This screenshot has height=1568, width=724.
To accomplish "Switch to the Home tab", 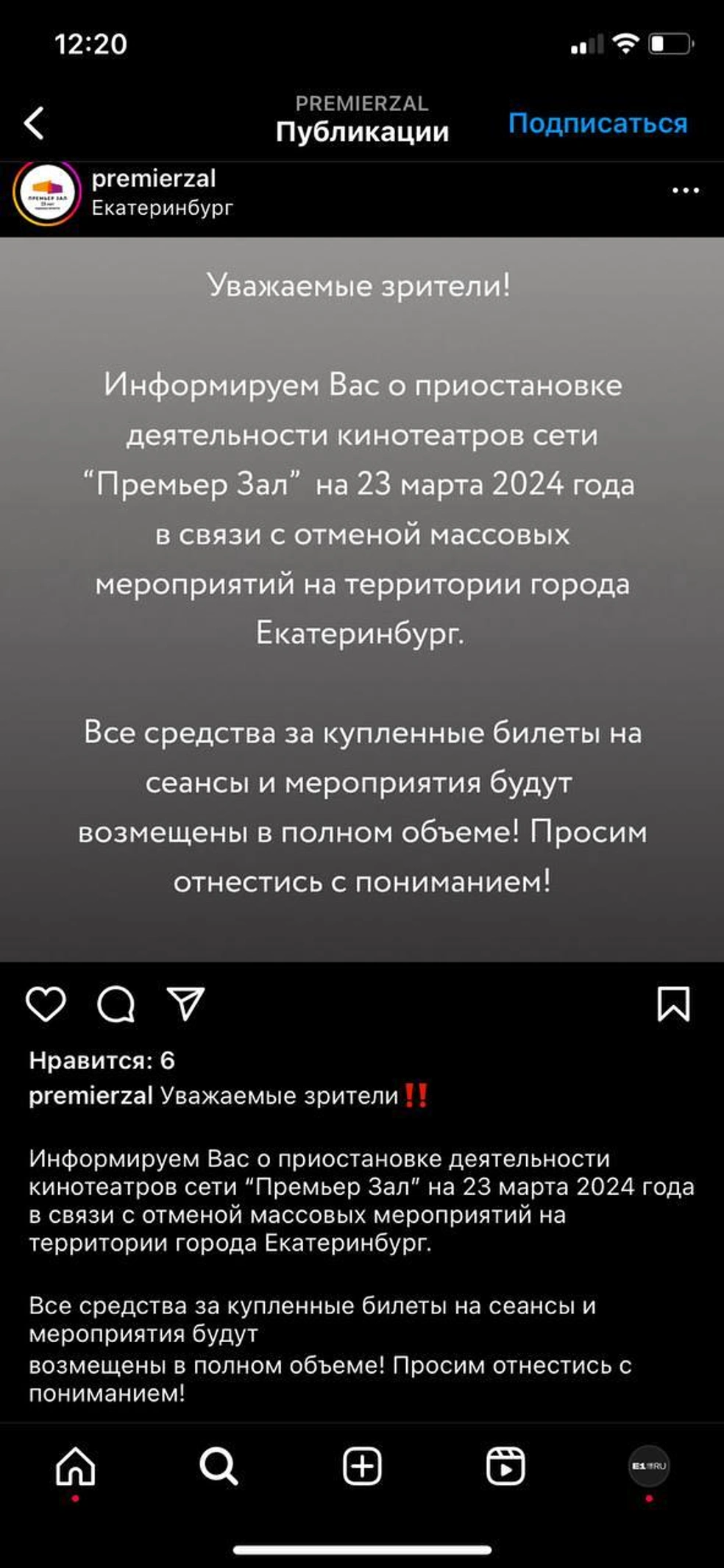I will [x=75, y=1466].
